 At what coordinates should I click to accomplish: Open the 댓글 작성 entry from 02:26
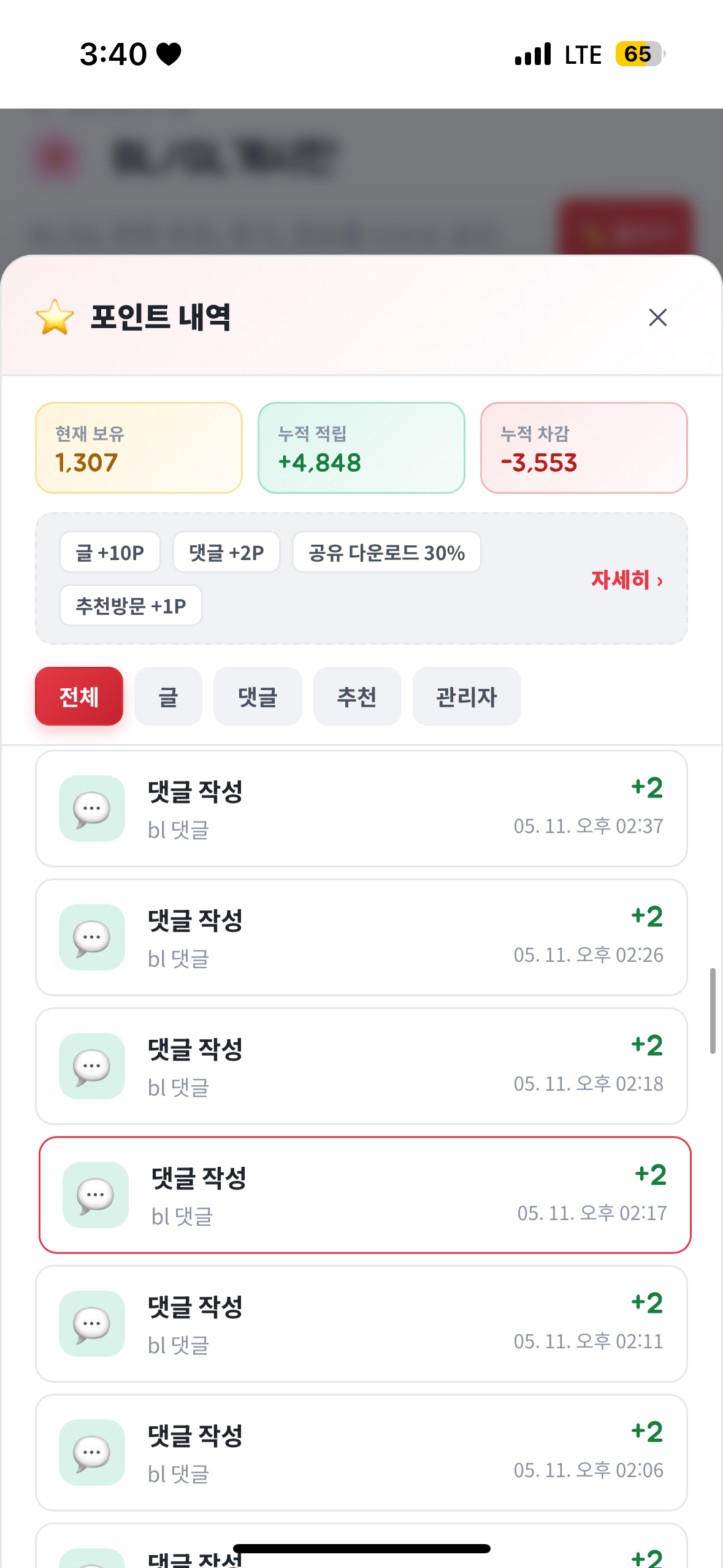[x=361, y=937]
